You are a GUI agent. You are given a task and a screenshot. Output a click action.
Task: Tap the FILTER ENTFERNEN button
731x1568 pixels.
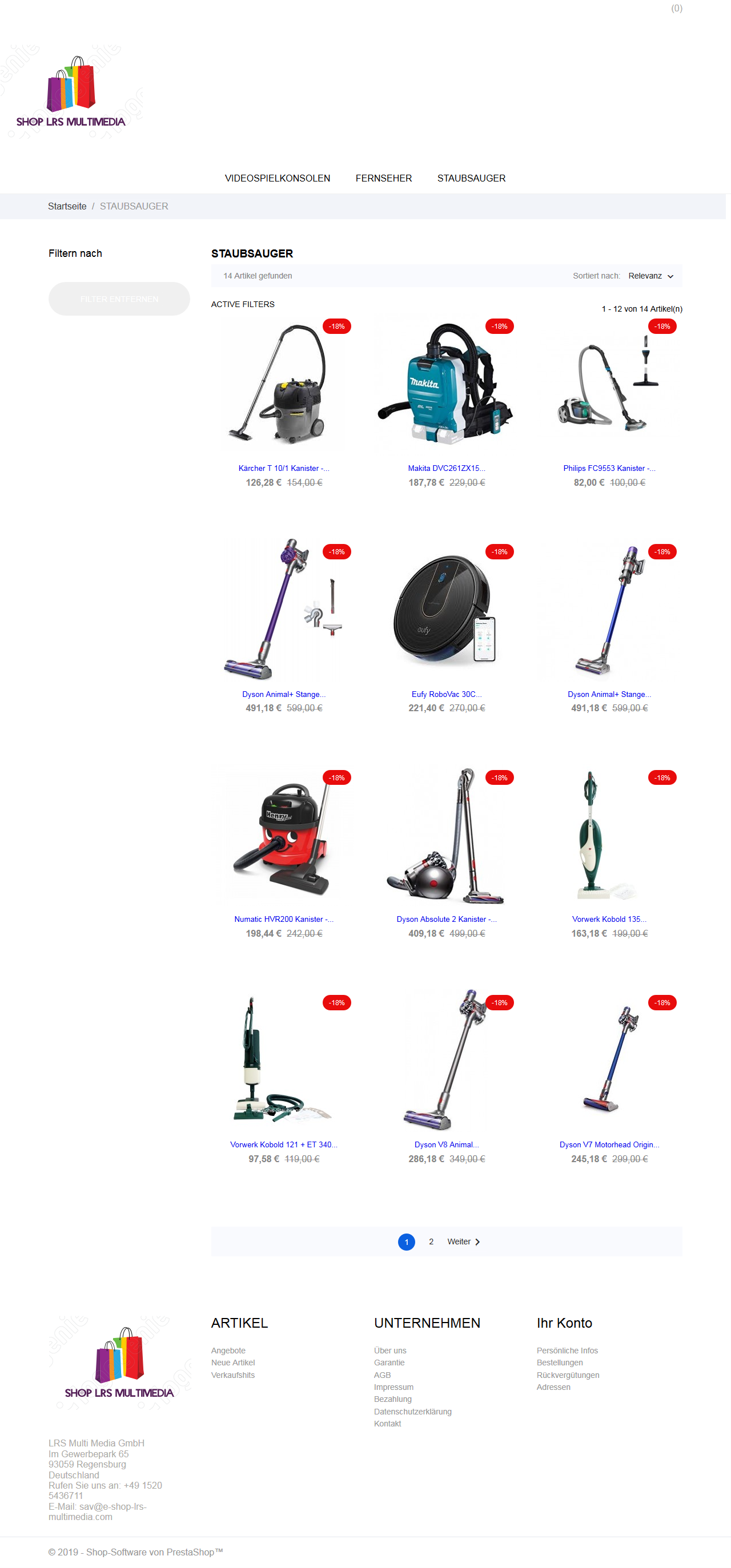coord(119,299)
